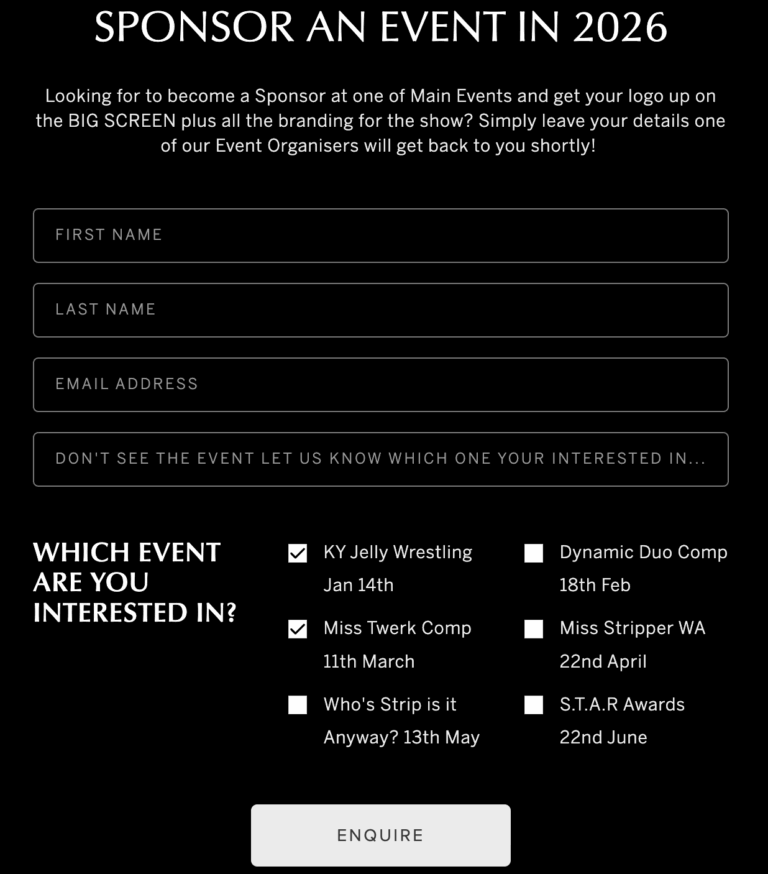Select Miss Stripper WA 22nd April checkbox
The width and height of the screenshot is (768, 874).
pyautogui.click(x=534, y=629)
